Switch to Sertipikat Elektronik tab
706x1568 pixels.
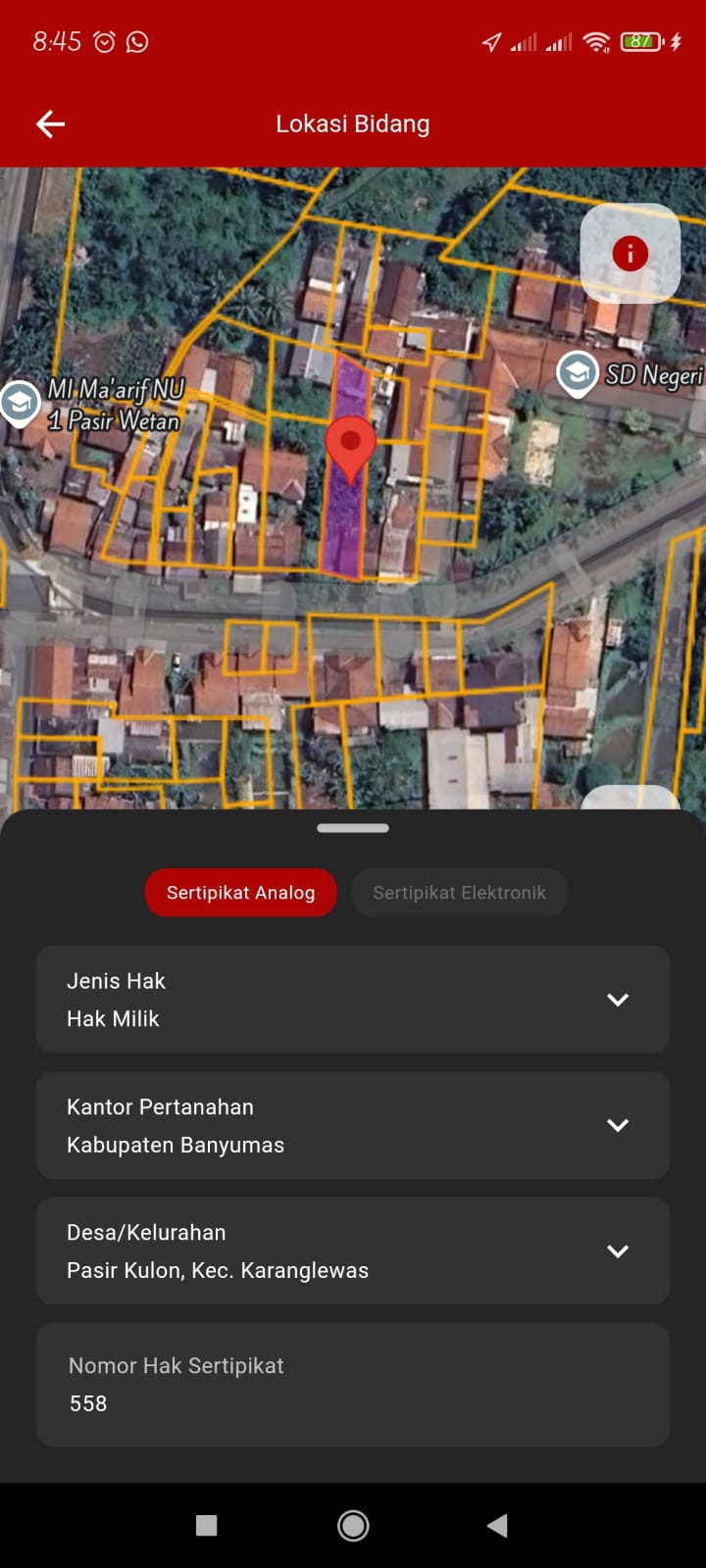point(459,893)
